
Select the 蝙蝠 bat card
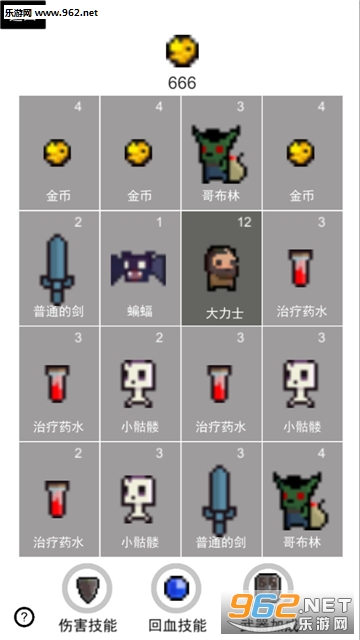pos(140,268)
